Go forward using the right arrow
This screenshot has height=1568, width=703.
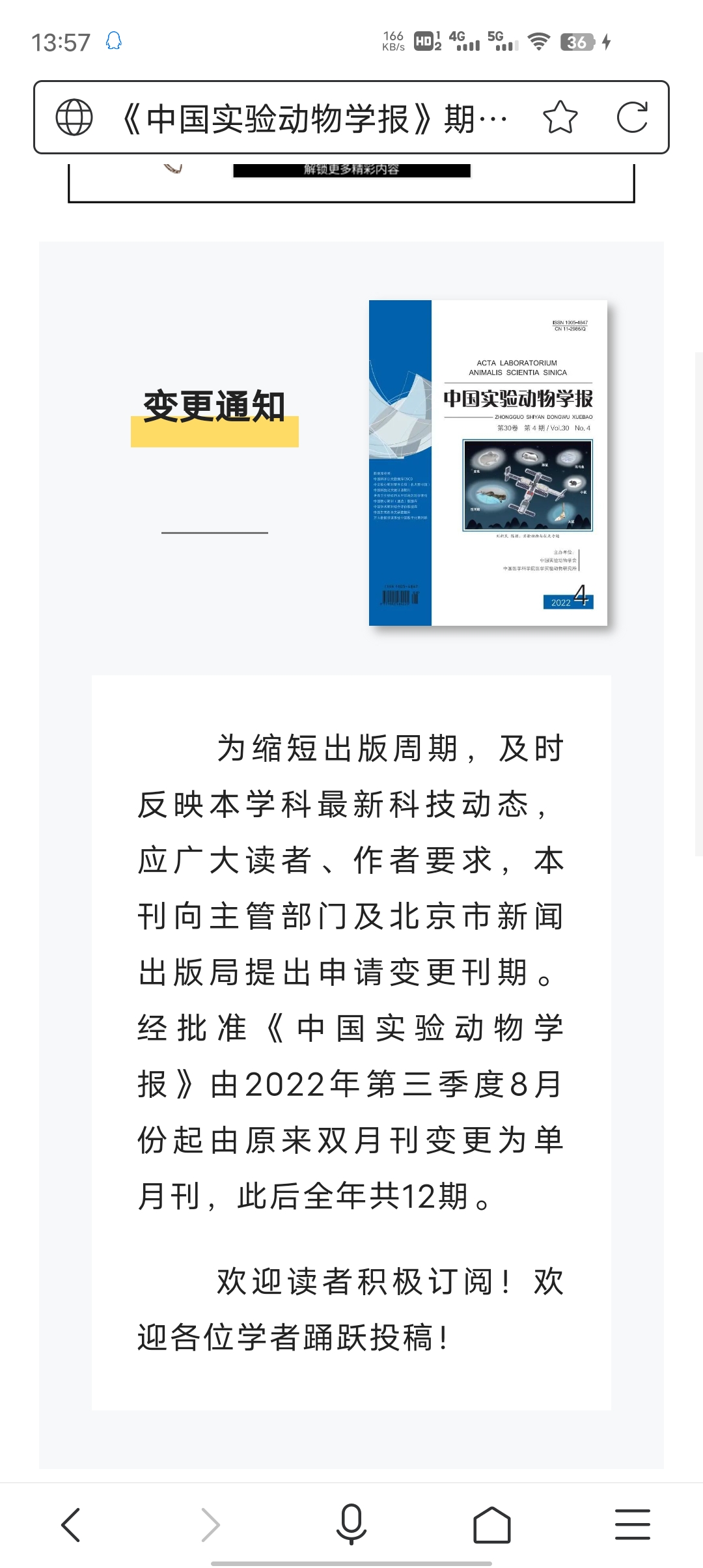click(211, 1525)
